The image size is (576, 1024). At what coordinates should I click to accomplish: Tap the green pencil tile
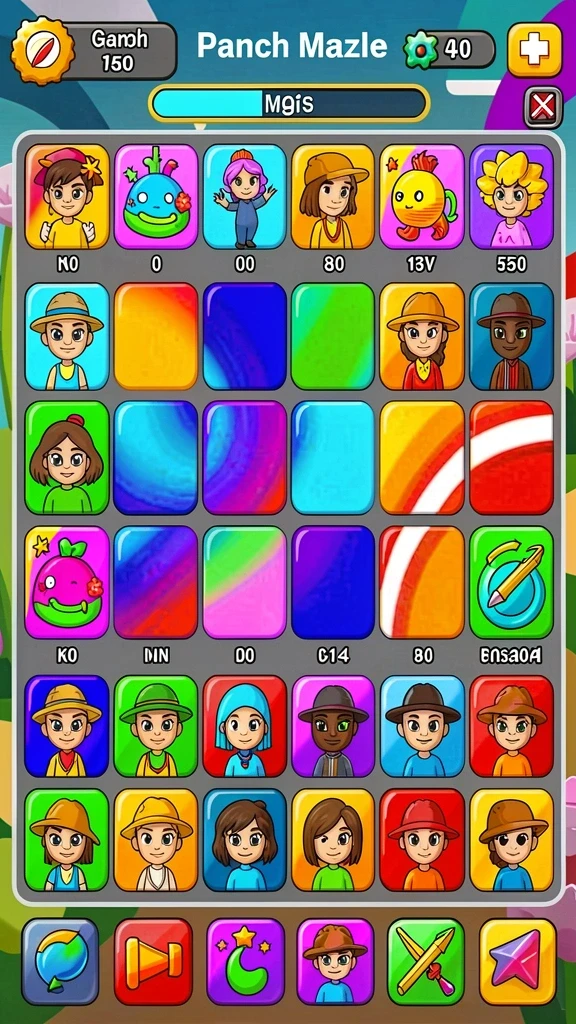point(511,583)
